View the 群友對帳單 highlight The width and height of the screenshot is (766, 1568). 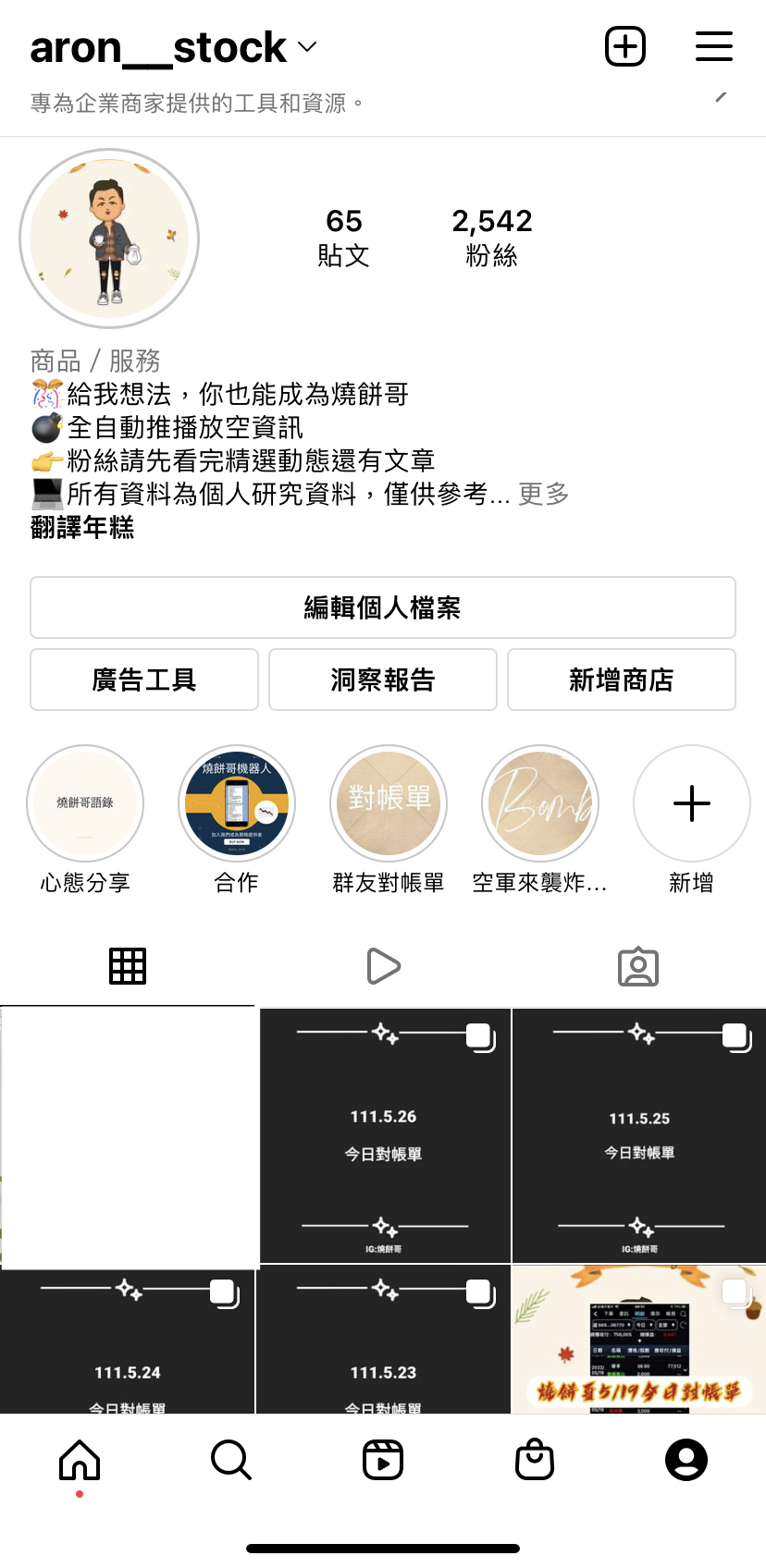pyautogui.click(x=389, y=803)
